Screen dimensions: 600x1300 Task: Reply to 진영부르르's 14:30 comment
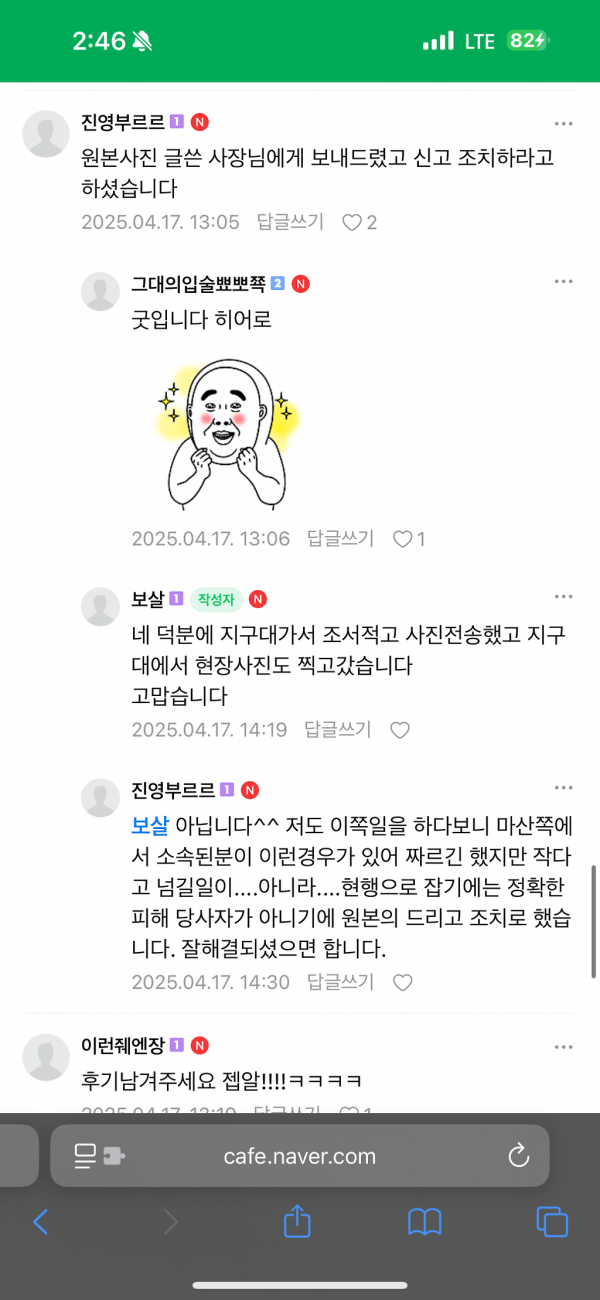coord(340,983)
